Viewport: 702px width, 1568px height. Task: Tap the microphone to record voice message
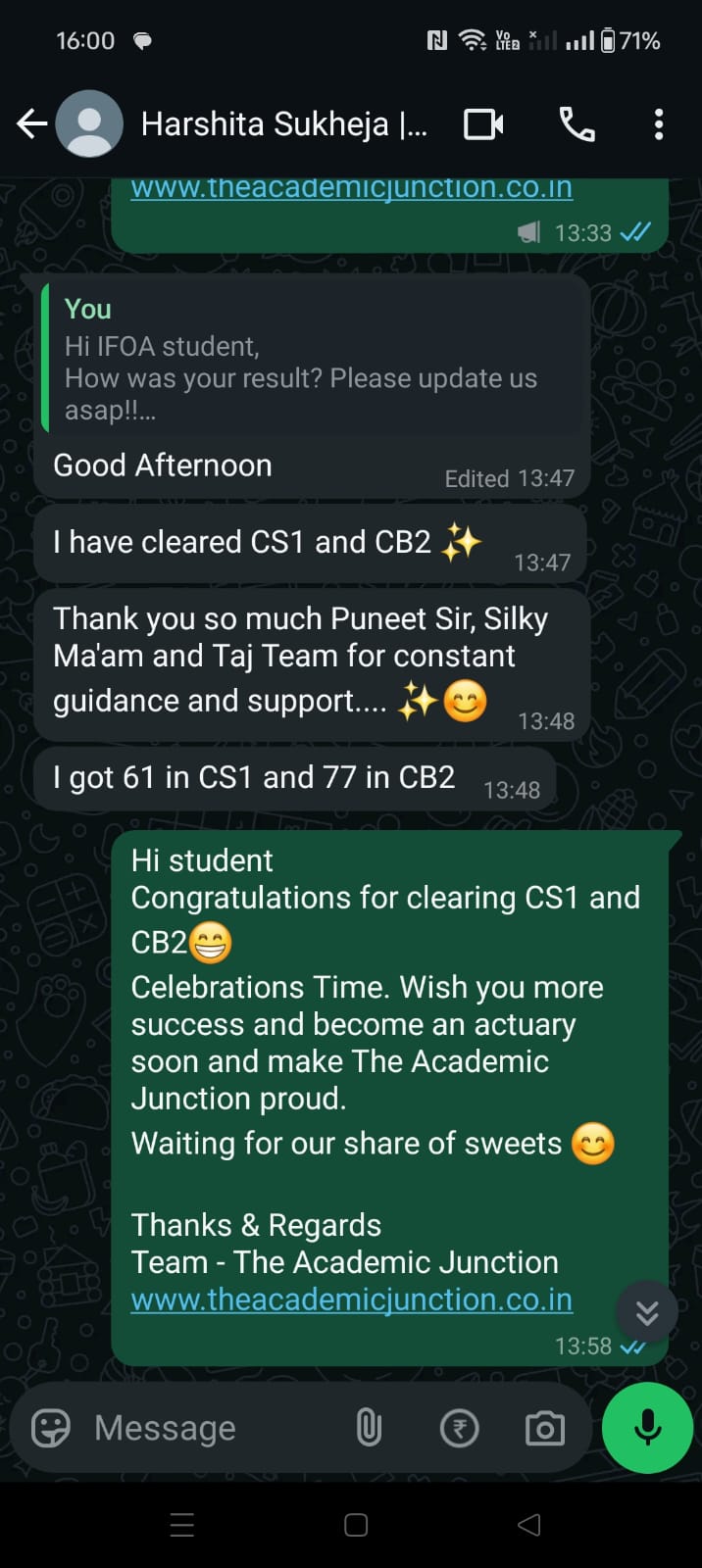647,1428
